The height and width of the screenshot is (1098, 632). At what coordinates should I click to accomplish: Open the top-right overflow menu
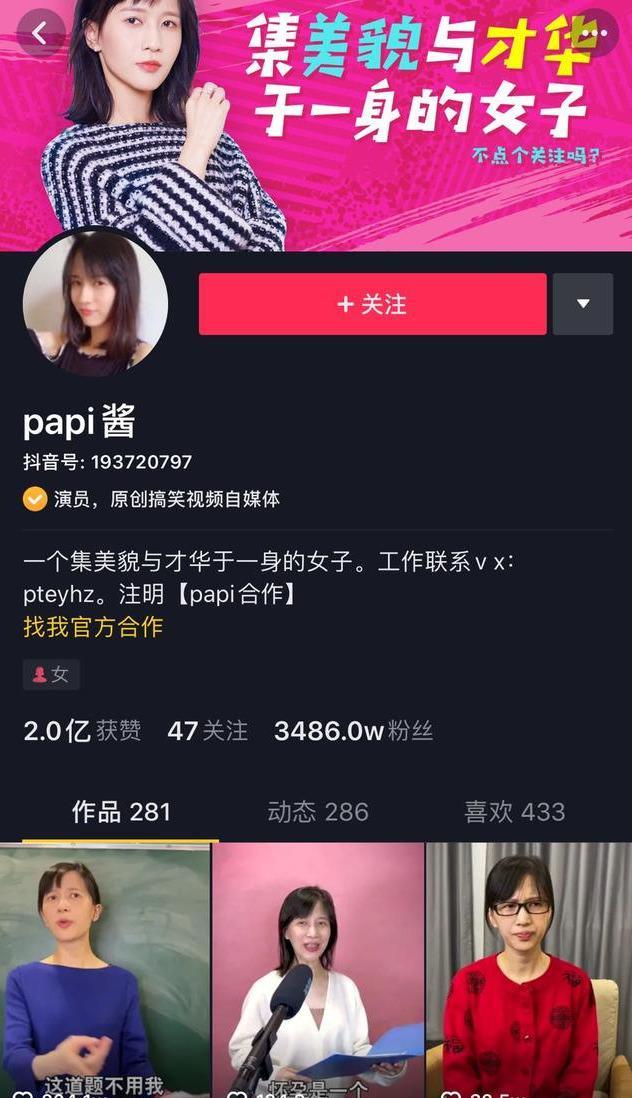coord(596,33)
